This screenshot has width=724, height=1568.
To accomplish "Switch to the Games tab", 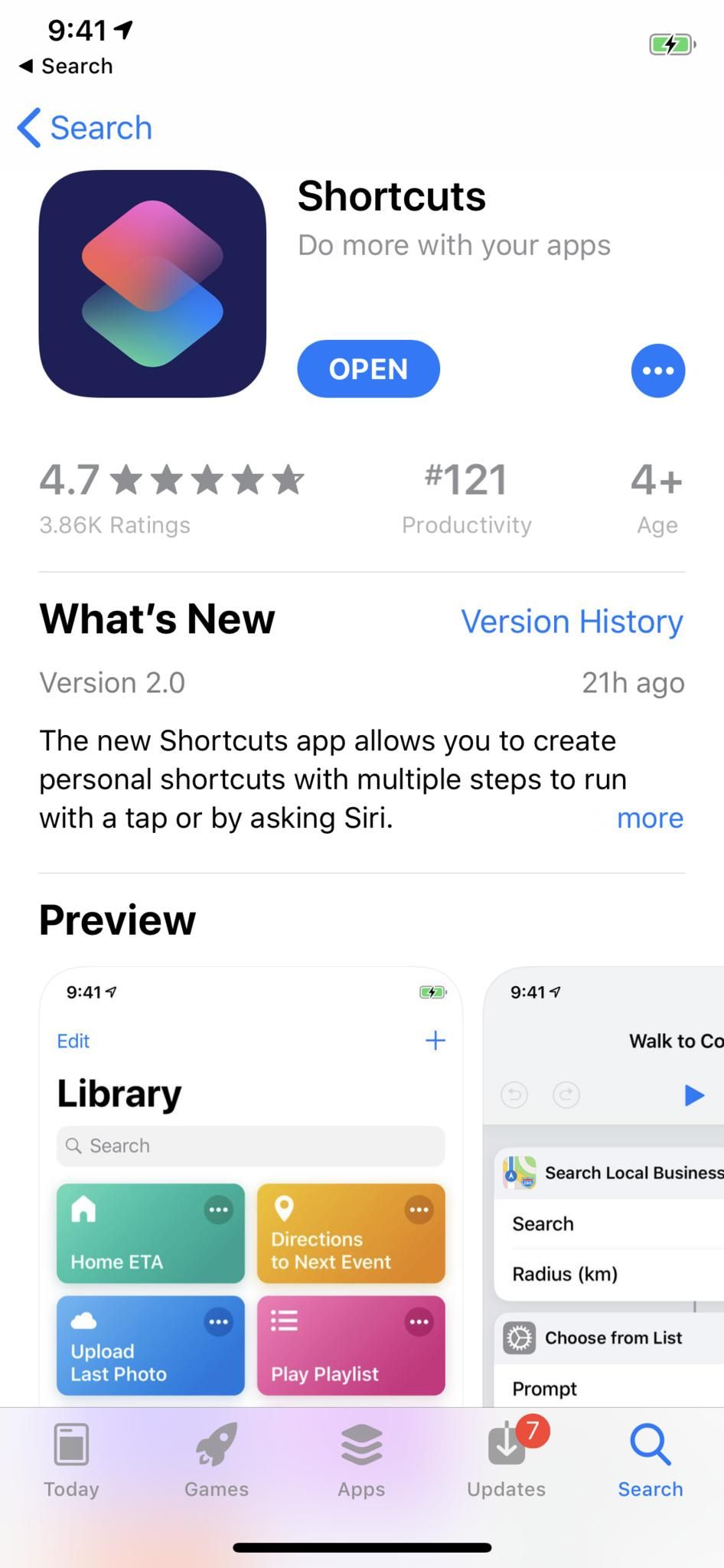I will pyautogui.click(x=216, y=1462).
